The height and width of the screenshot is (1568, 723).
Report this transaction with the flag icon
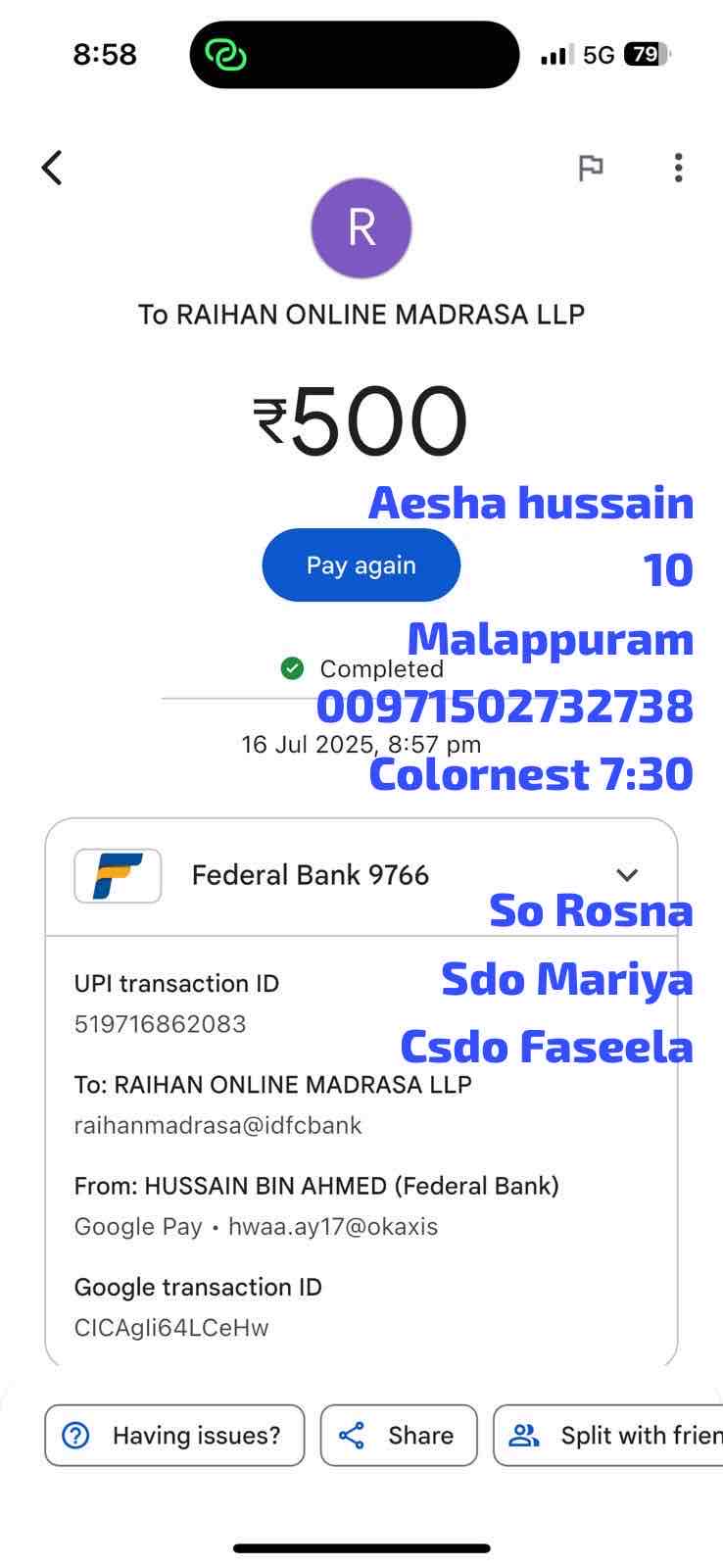pyautogui.click(x=590, y=169)
